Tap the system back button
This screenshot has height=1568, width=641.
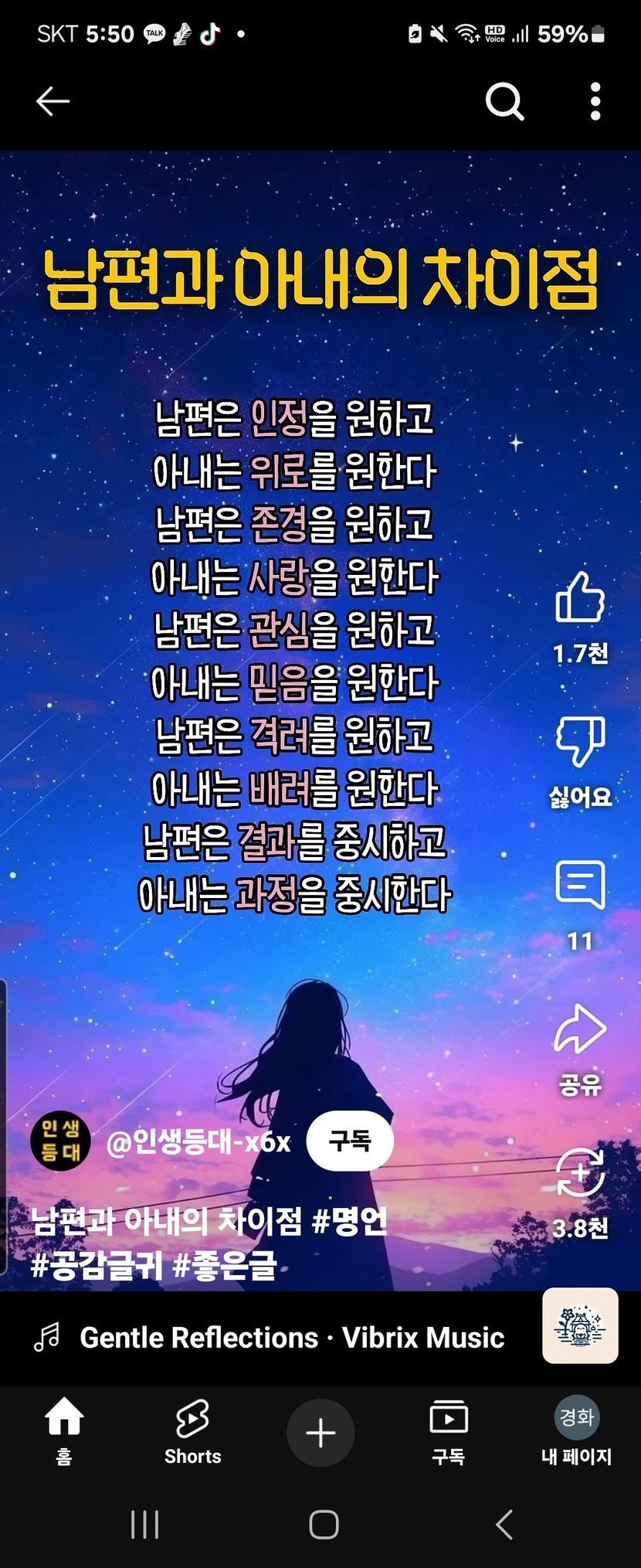coord(504,1525)
